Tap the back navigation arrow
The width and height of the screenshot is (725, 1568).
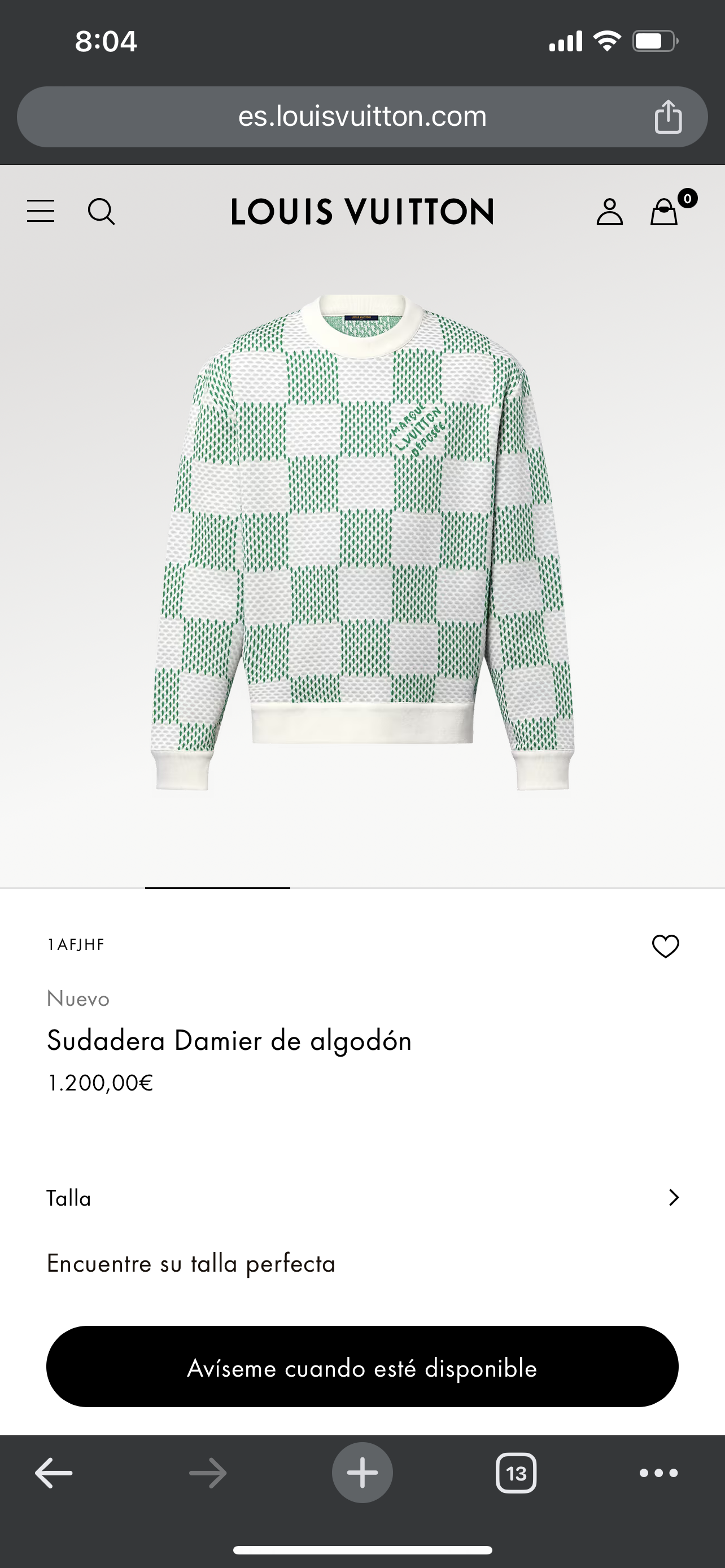54,1474
